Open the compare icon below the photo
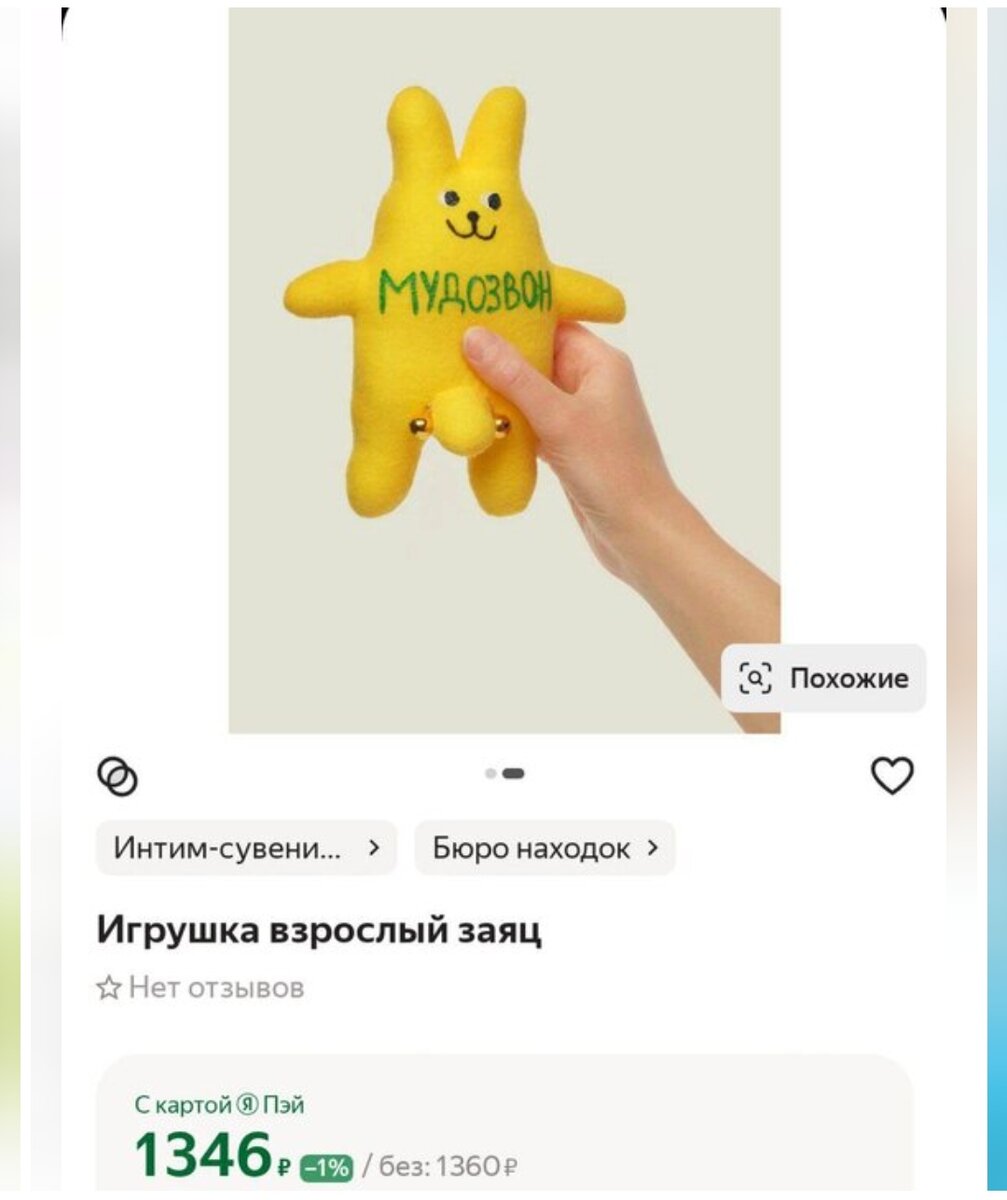Viewport: 1007px width, 1200px height. click(117, 776)
